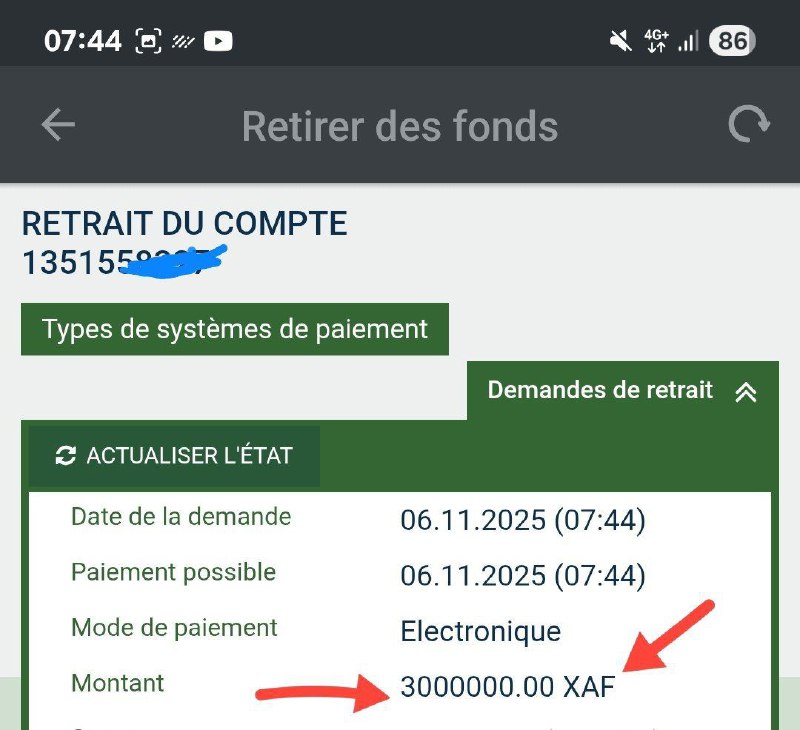Go back from Retirer des fonds
800x730 pixels.
58,125
